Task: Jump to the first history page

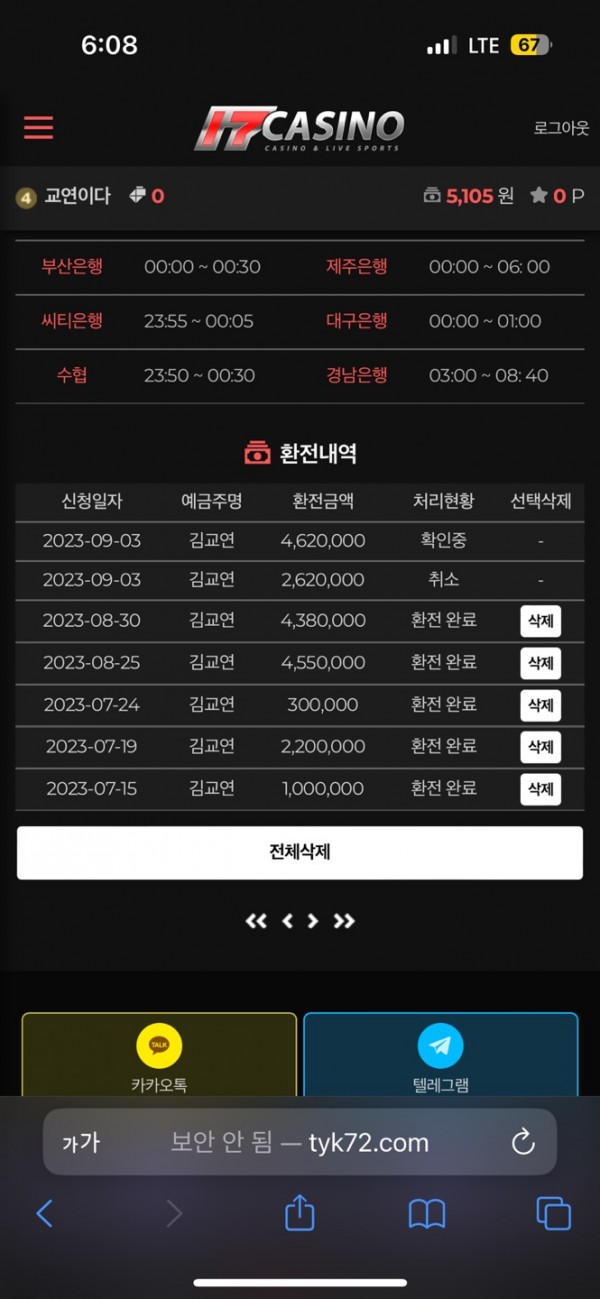Action: pos(256,921)
